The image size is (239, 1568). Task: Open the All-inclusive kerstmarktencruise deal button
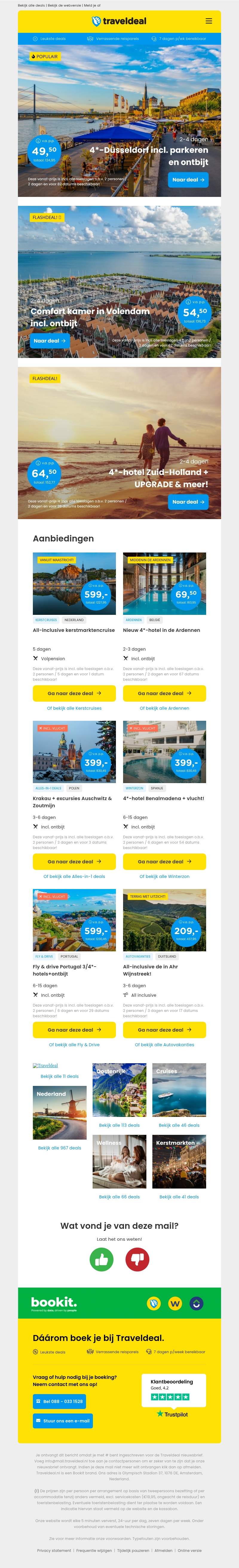point(74,693)
